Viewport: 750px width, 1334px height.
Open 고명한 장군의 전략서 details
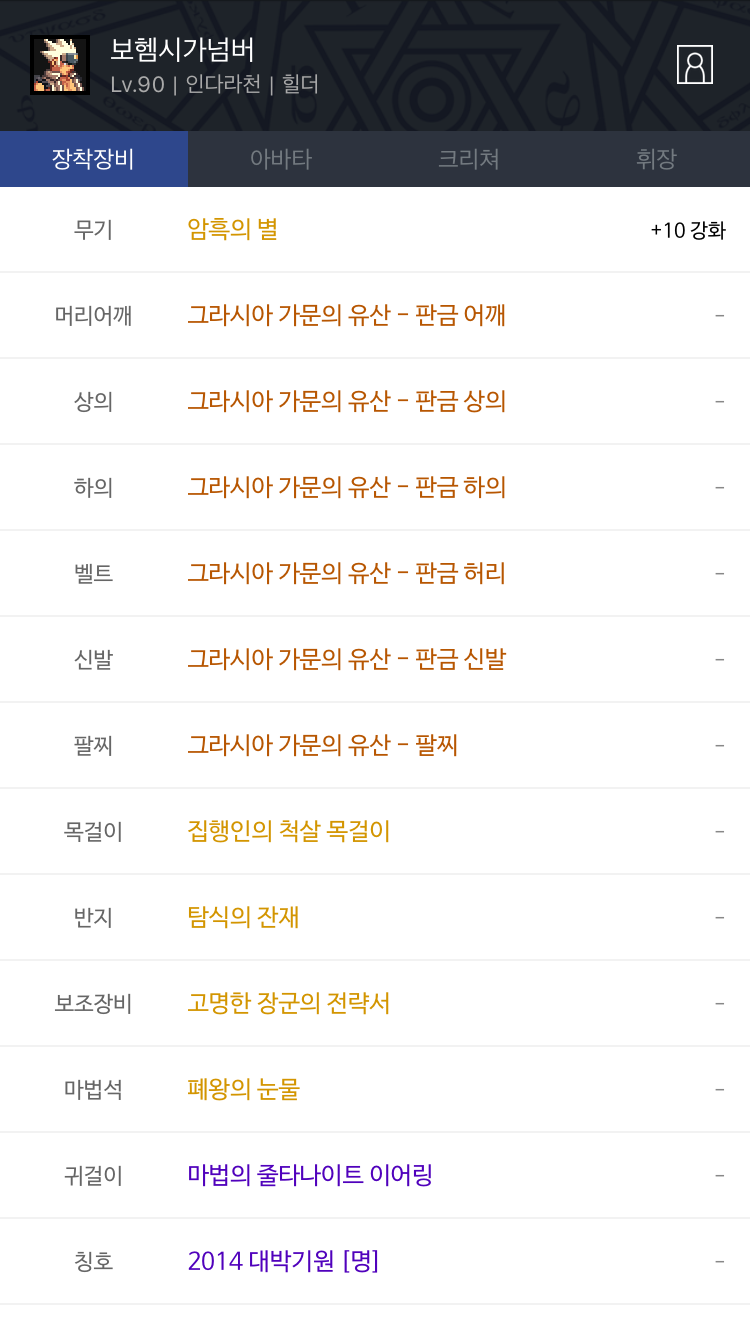[x=288, y=1004]
